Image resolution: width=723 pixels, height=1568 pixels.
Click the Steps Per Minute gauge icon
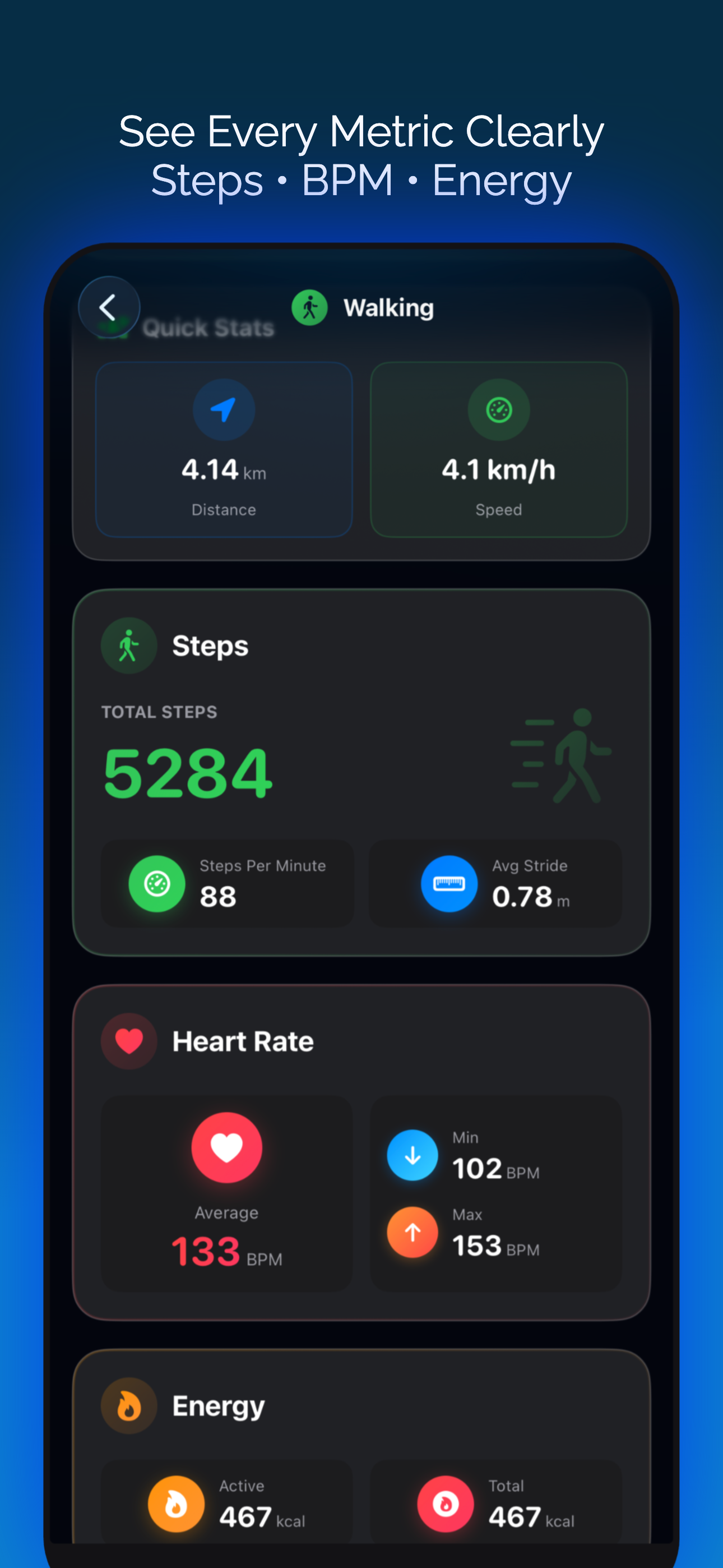[156, 884]
